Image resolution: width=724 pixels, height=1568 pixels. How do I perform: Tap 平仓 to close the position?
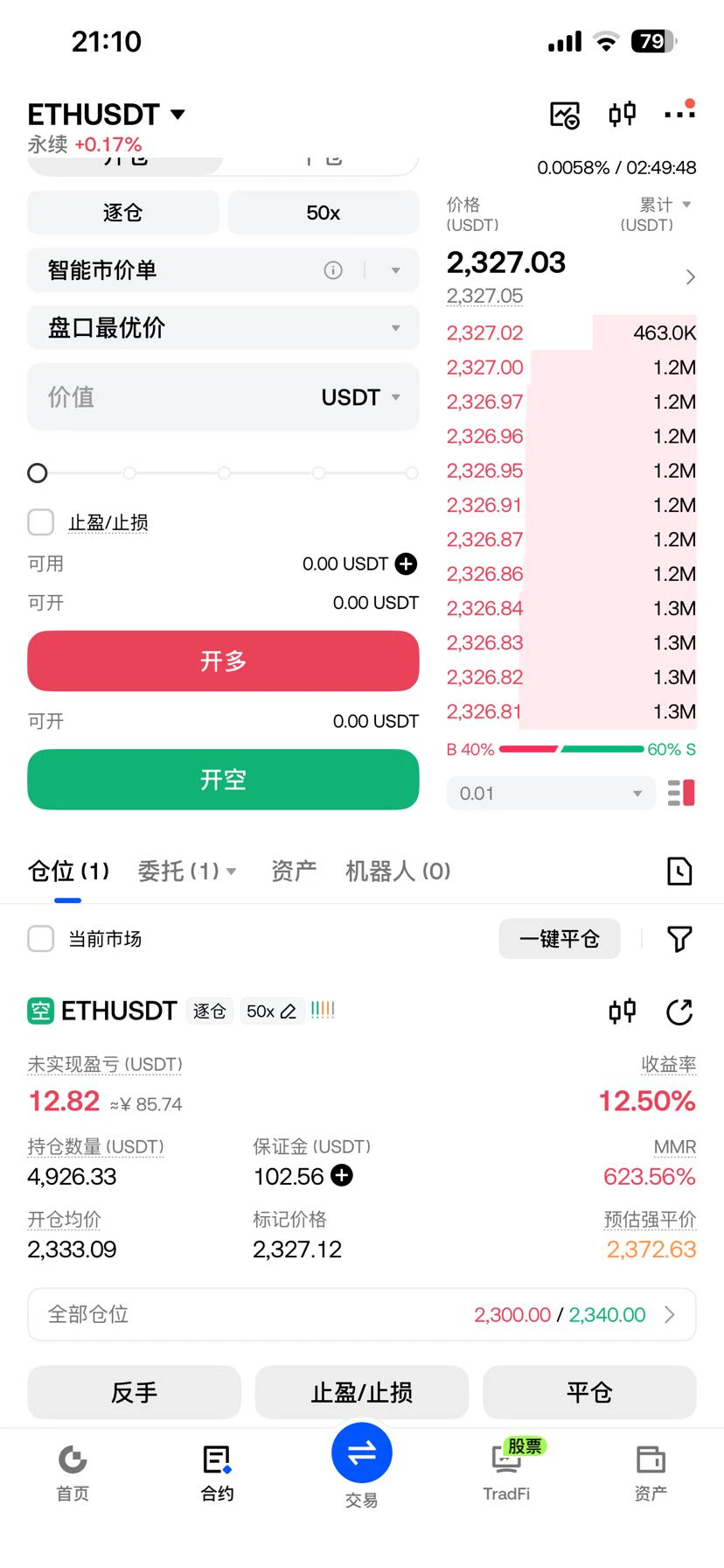pos(589,1392)
